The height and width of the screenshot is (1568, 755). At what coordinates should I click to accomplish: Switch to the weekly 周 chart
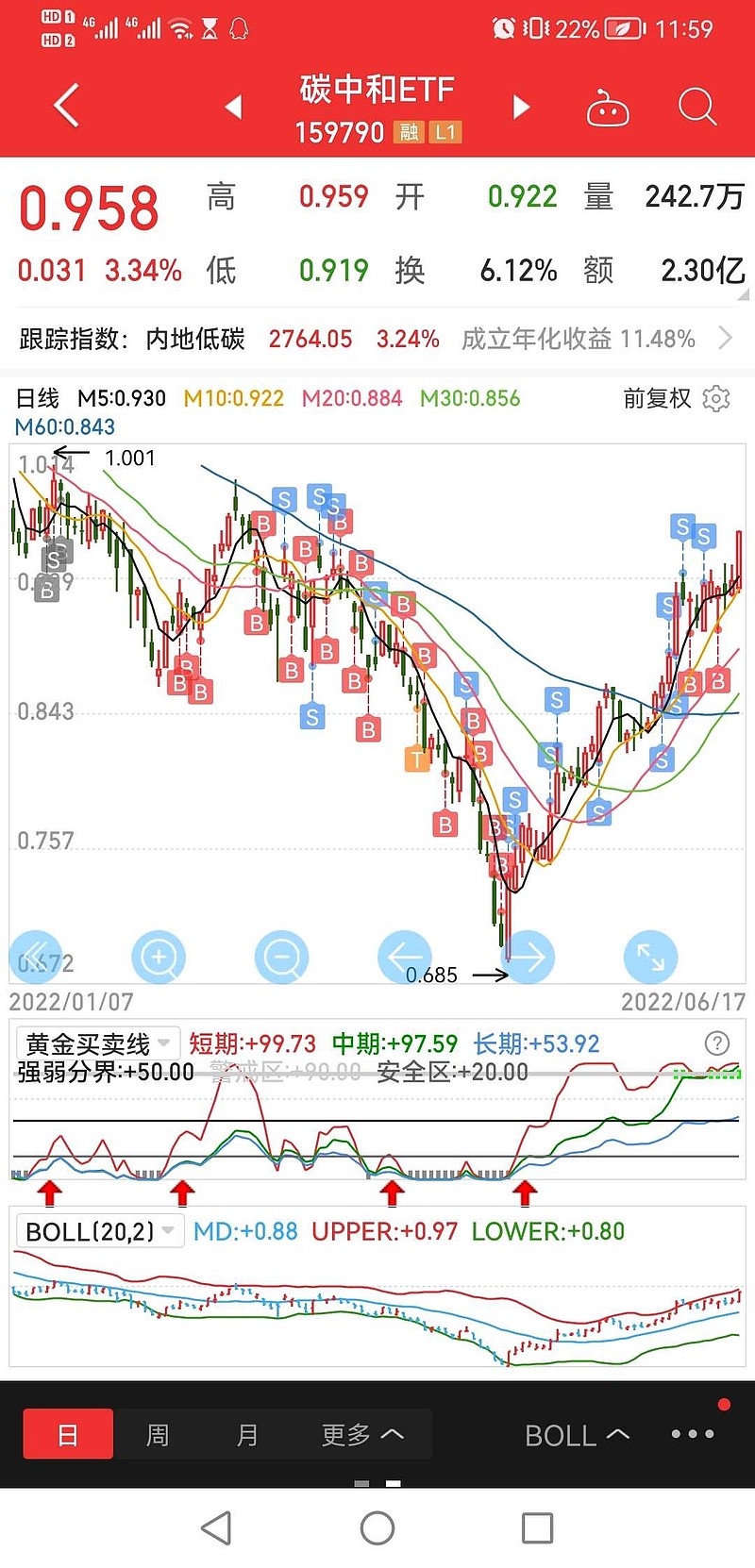(158, 1435)
